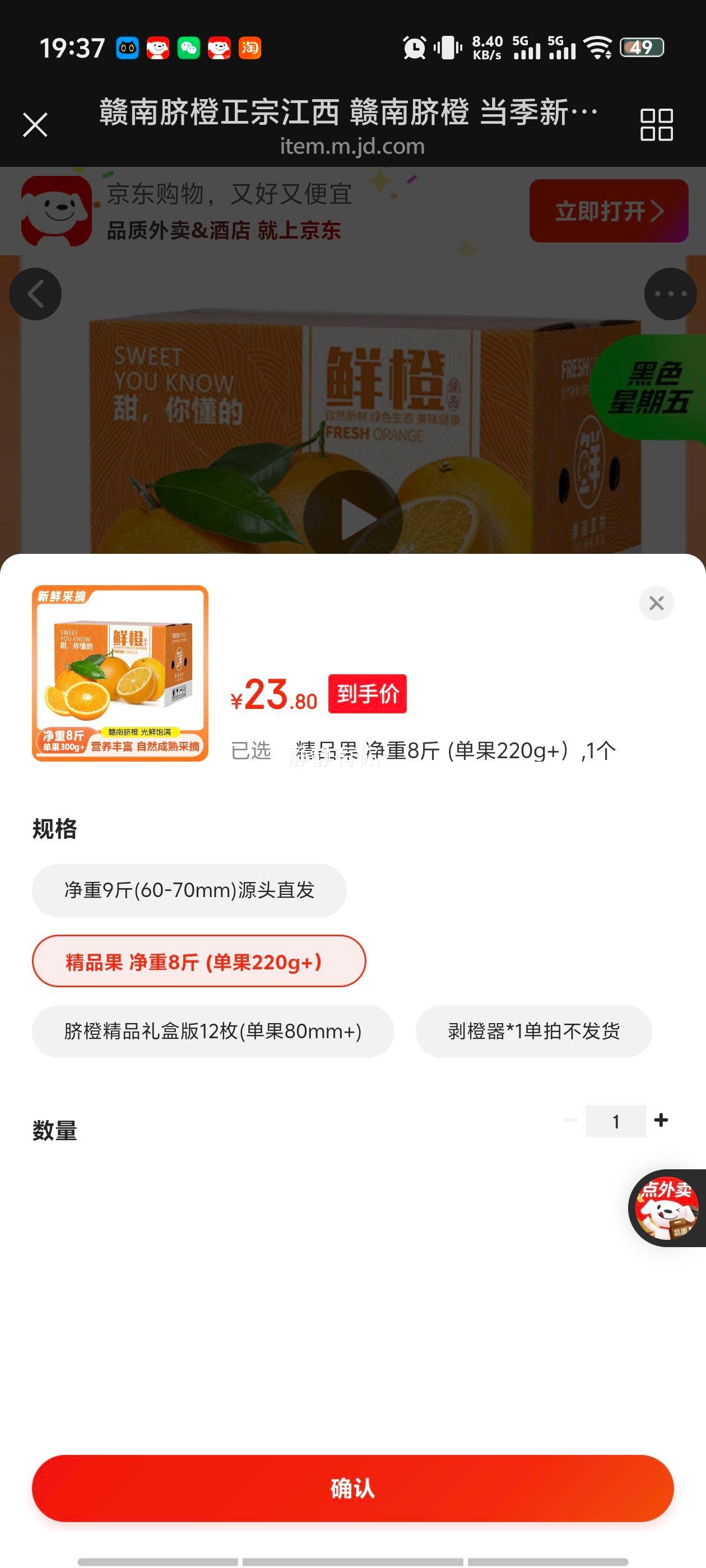The width and height of the screenshot is (706, 1568).
Task: Collapse the spec sheet via its X button
Action: (x=656, y=603)
